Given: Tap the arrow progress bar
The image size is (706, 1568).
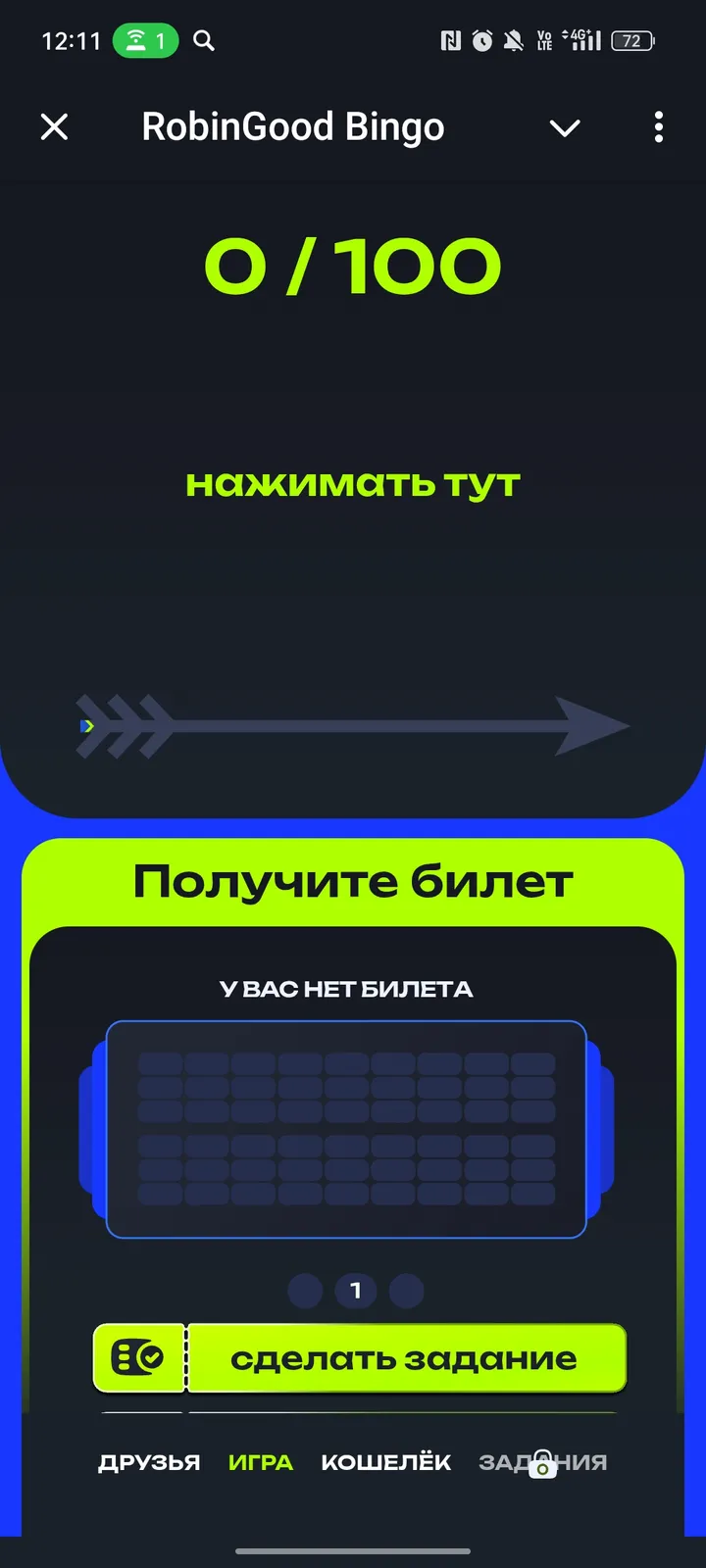Looking at the screenshot, I should (353, 725).
